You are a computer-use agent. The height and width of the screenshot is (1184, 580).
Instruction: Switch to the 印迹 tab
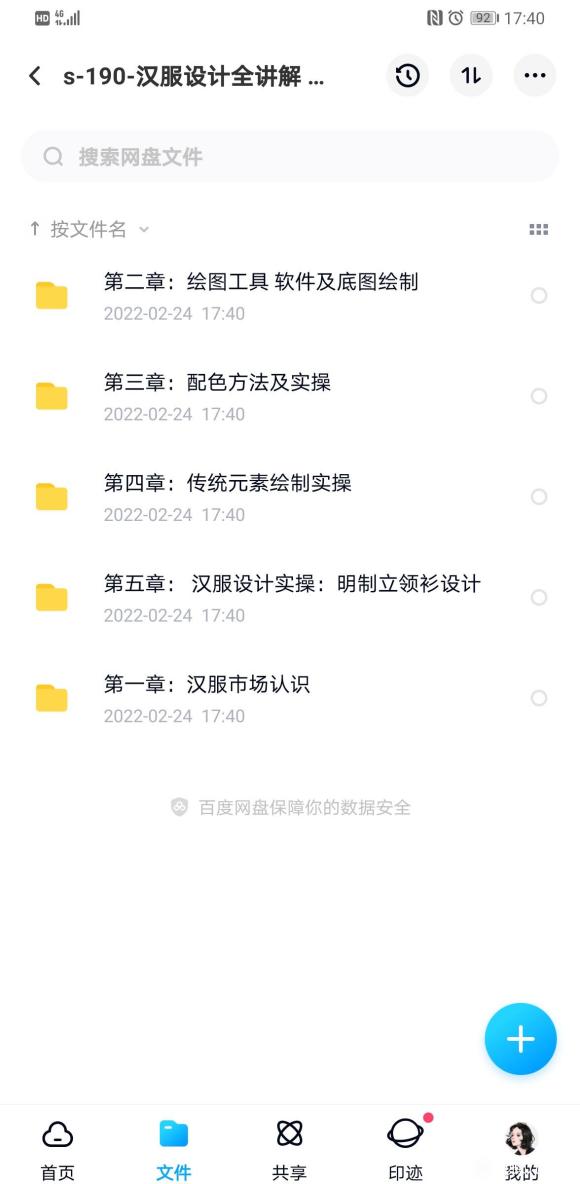coord(406,1149)
